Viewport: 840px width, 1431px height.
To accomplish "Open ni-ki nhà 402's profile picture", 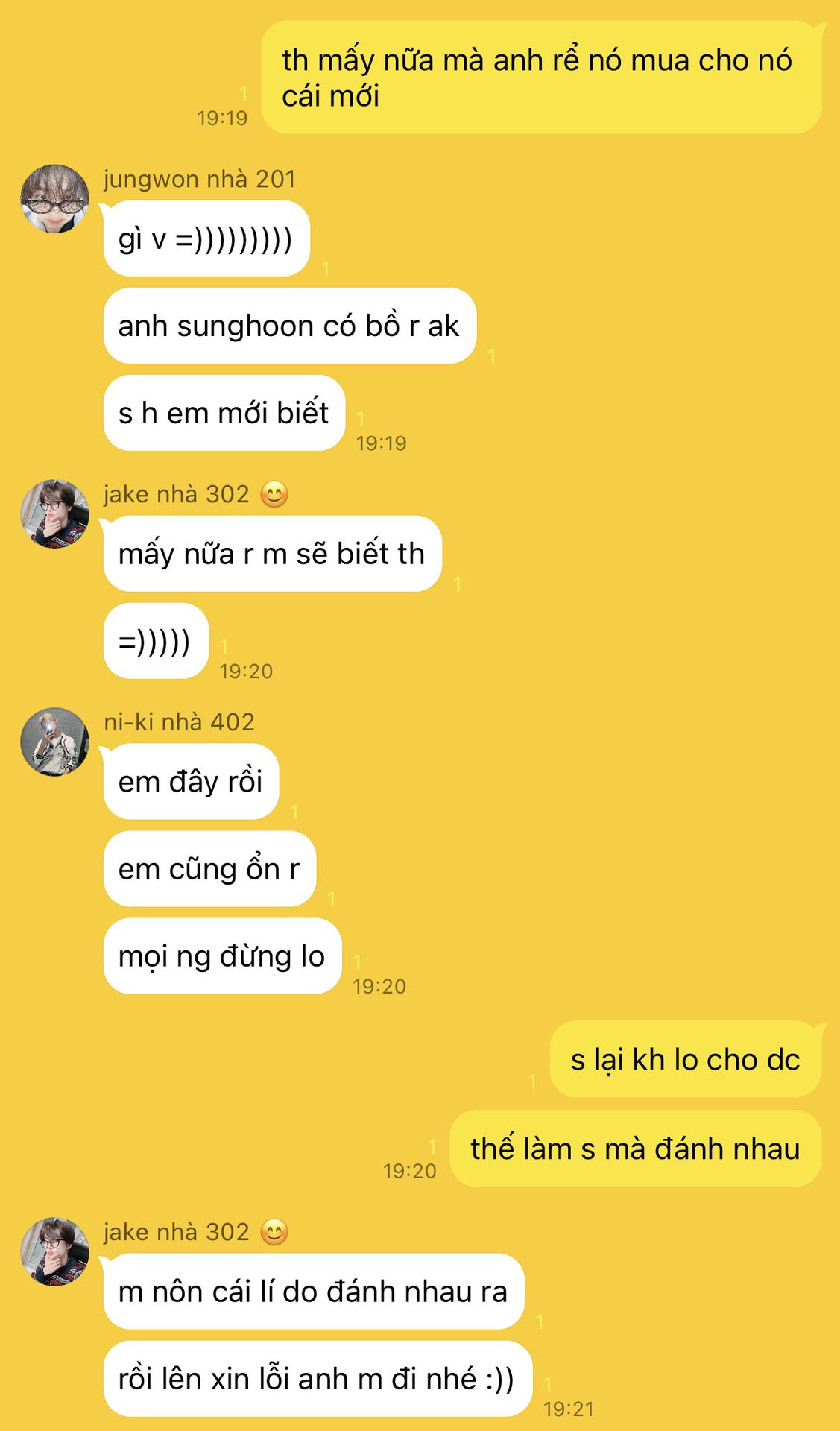I will 54,742.
